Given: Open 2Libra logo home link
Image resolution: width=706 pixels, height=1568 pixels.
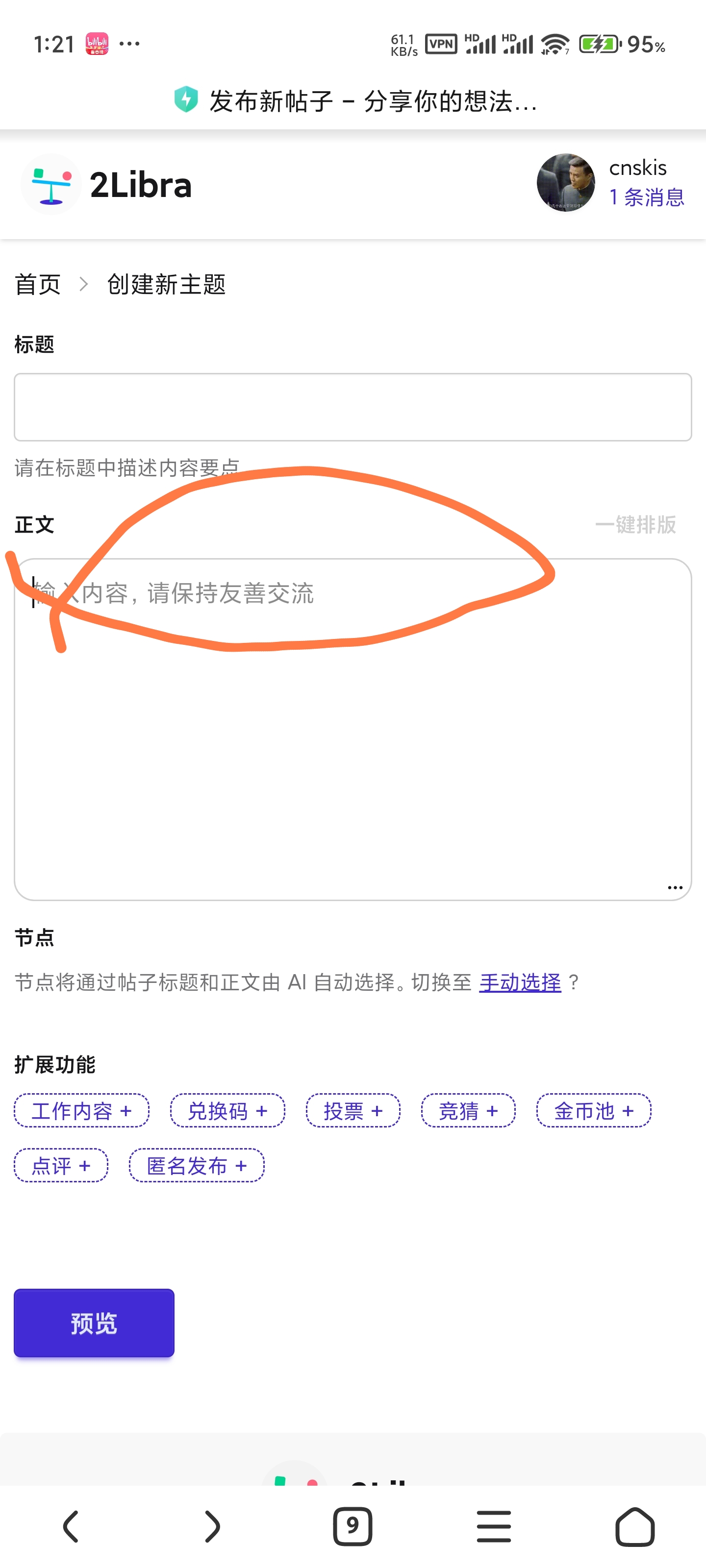Looking at the screenshot, I should [x=107, y=184].
